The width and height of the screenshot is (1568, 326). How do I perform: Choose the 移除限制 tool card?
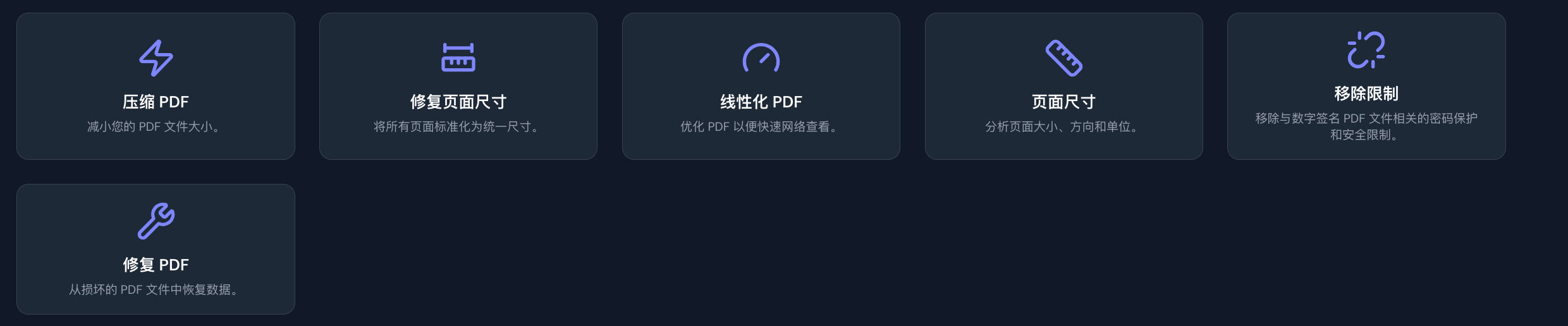click(x=1366, y=87)
